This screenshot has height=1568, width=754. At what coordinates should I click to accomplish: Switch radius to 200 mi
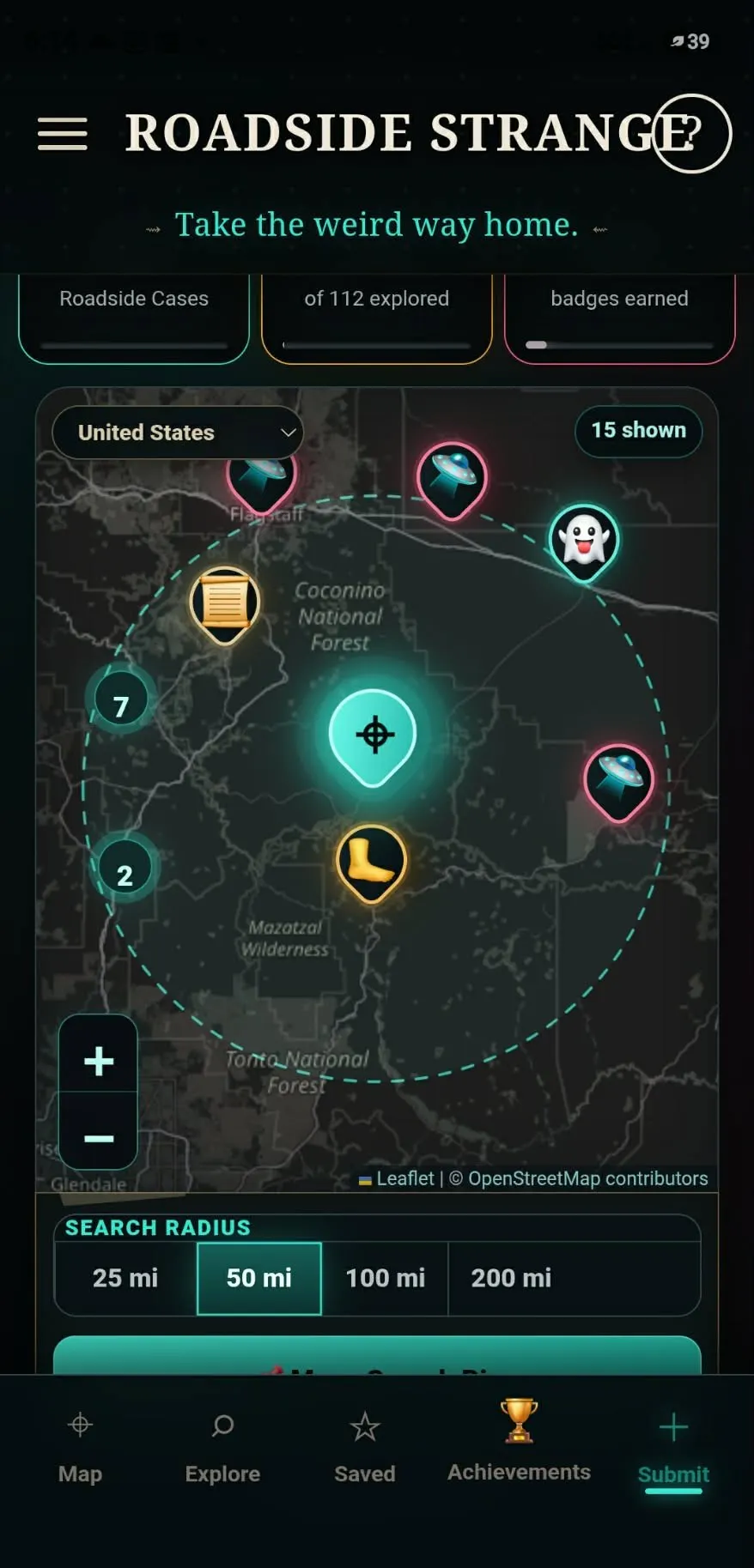(512, 1278)
